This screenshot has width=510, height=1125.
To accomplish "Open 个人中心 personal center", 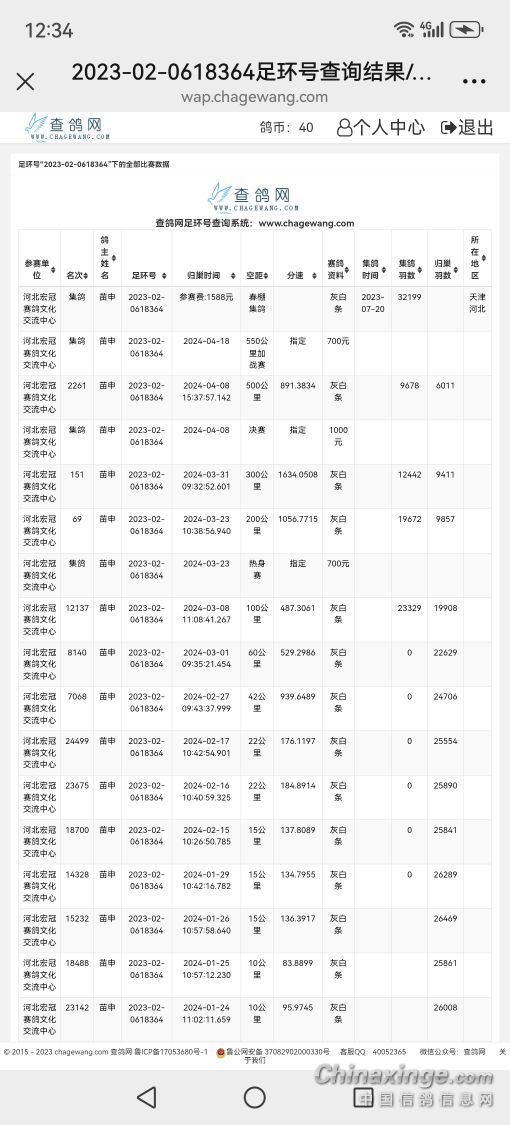I will coord(381,128).
